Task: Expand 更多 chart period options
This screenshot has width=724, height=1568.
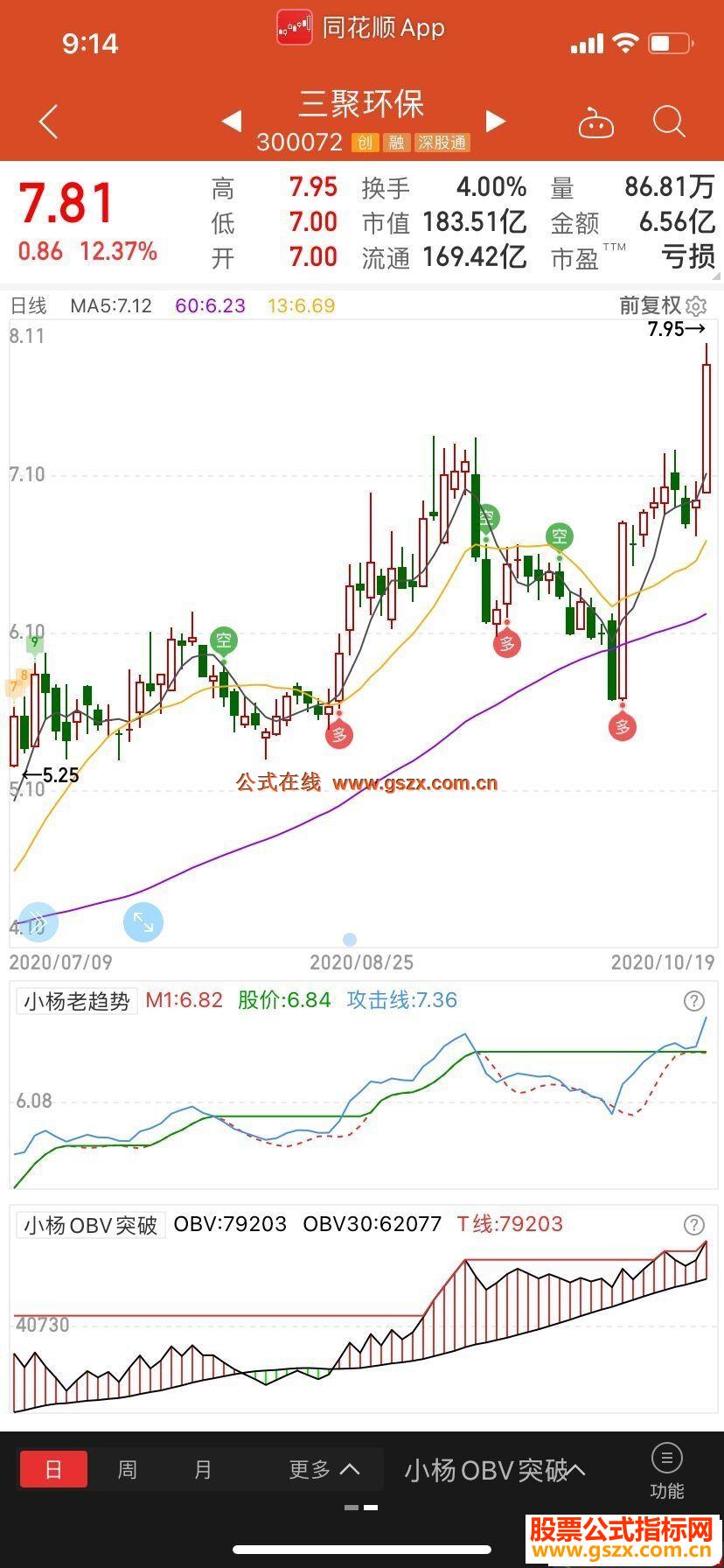Action: (324, 1469)
